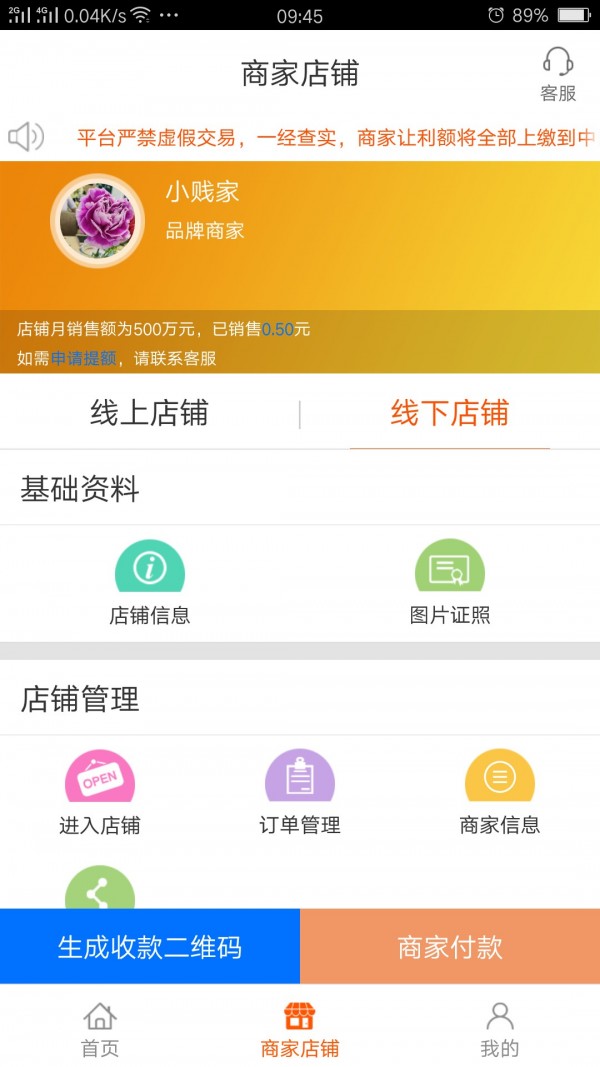
Task: Open the 商家店铺 bottom tab
Action: [x=300, y=1030]
